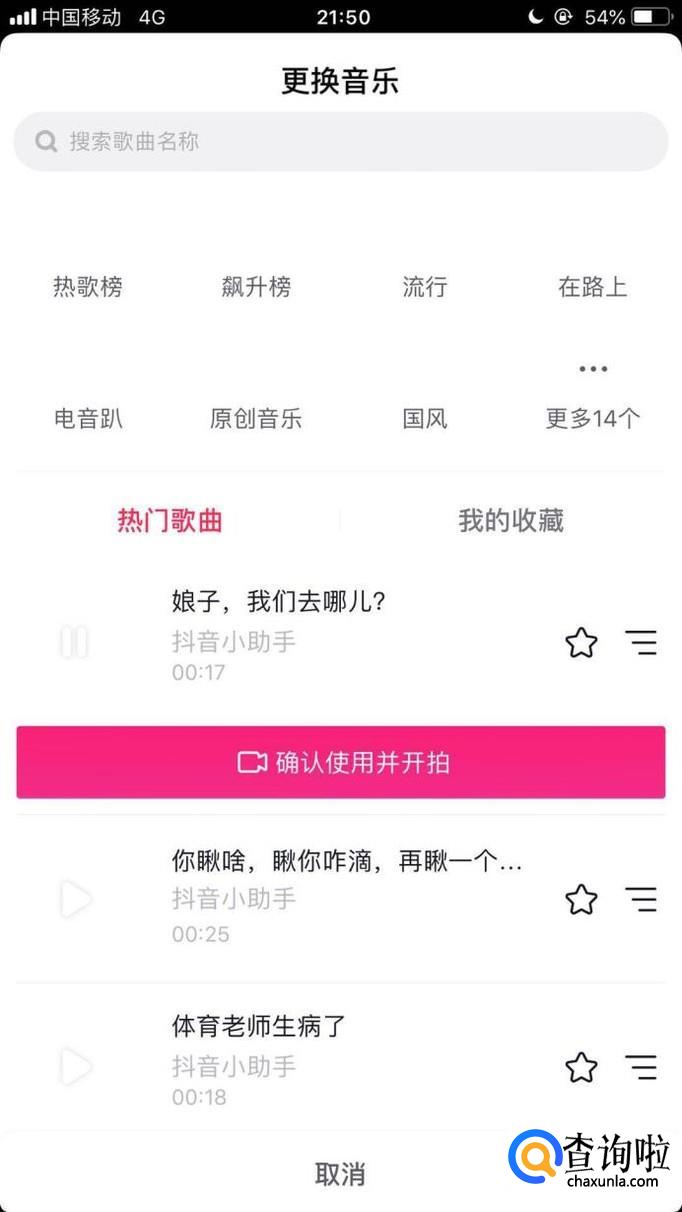Play 体育老师生病了 song
The width and height of the screenshot is (682, 1212).
74,1066
